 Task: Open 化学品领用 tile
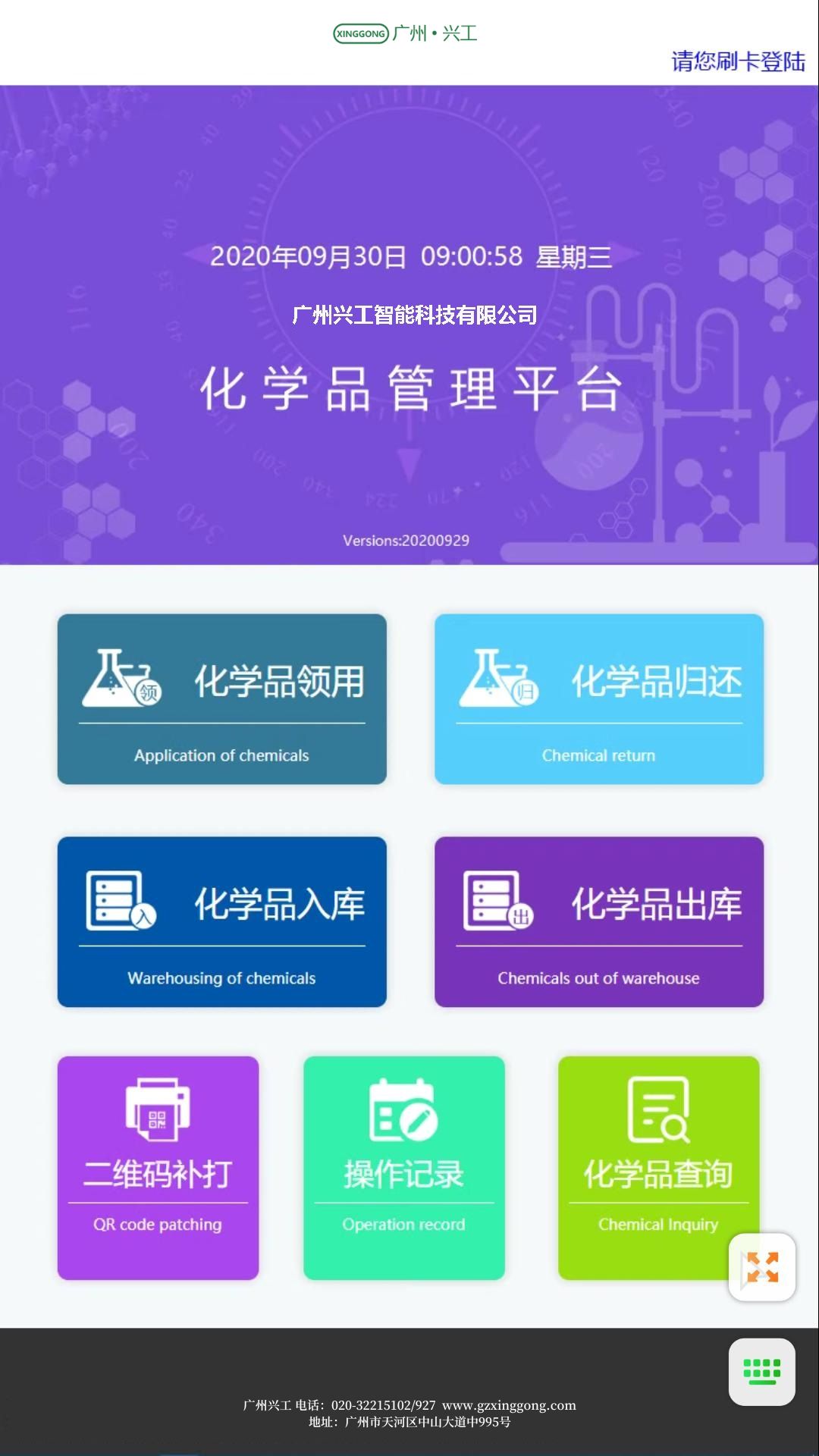tap(222, 698)
